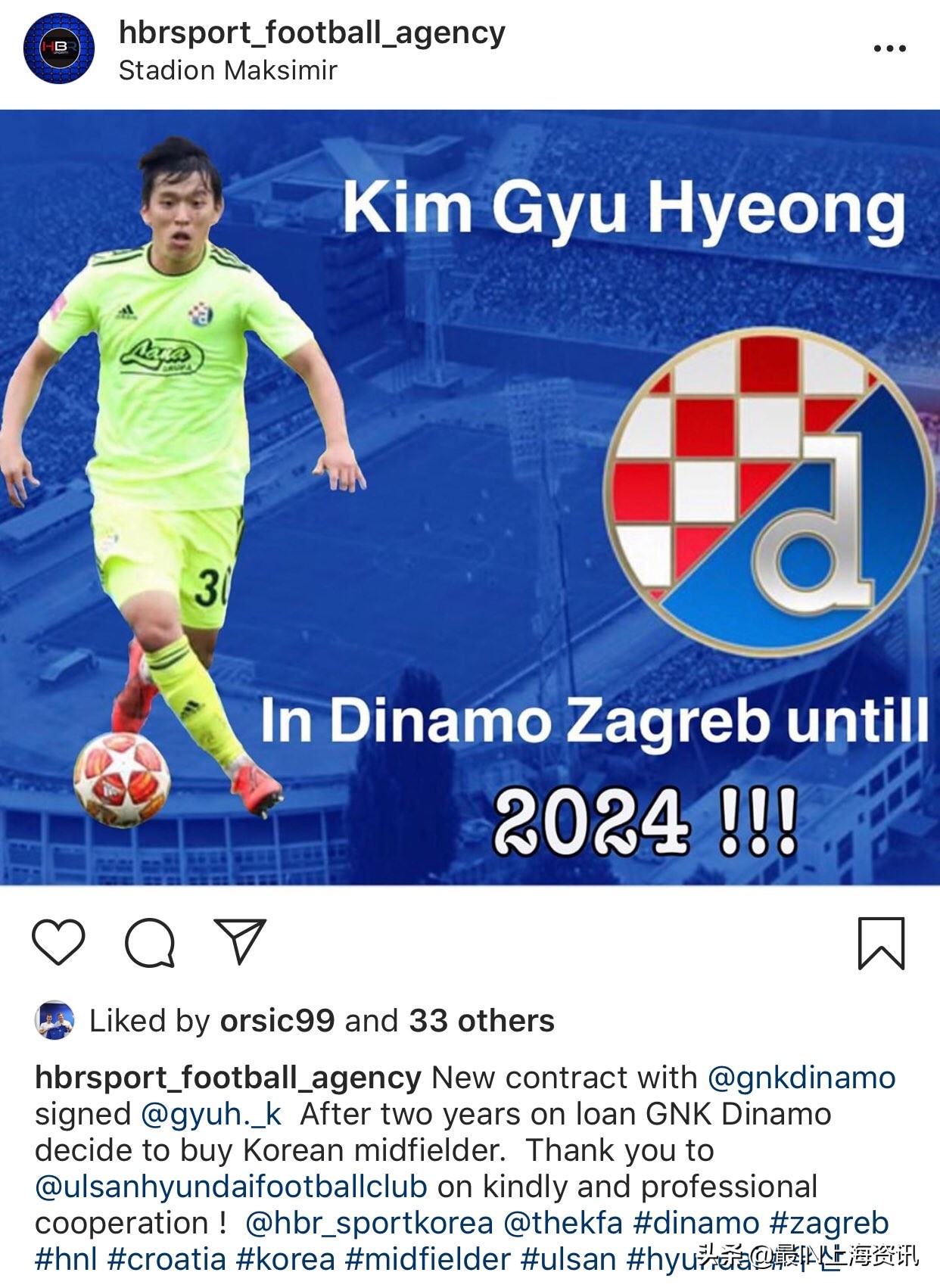Viewport: 940px width, 1288px height.
Task: Open the post's three-dot options menu
Action: tap(889, 48)
